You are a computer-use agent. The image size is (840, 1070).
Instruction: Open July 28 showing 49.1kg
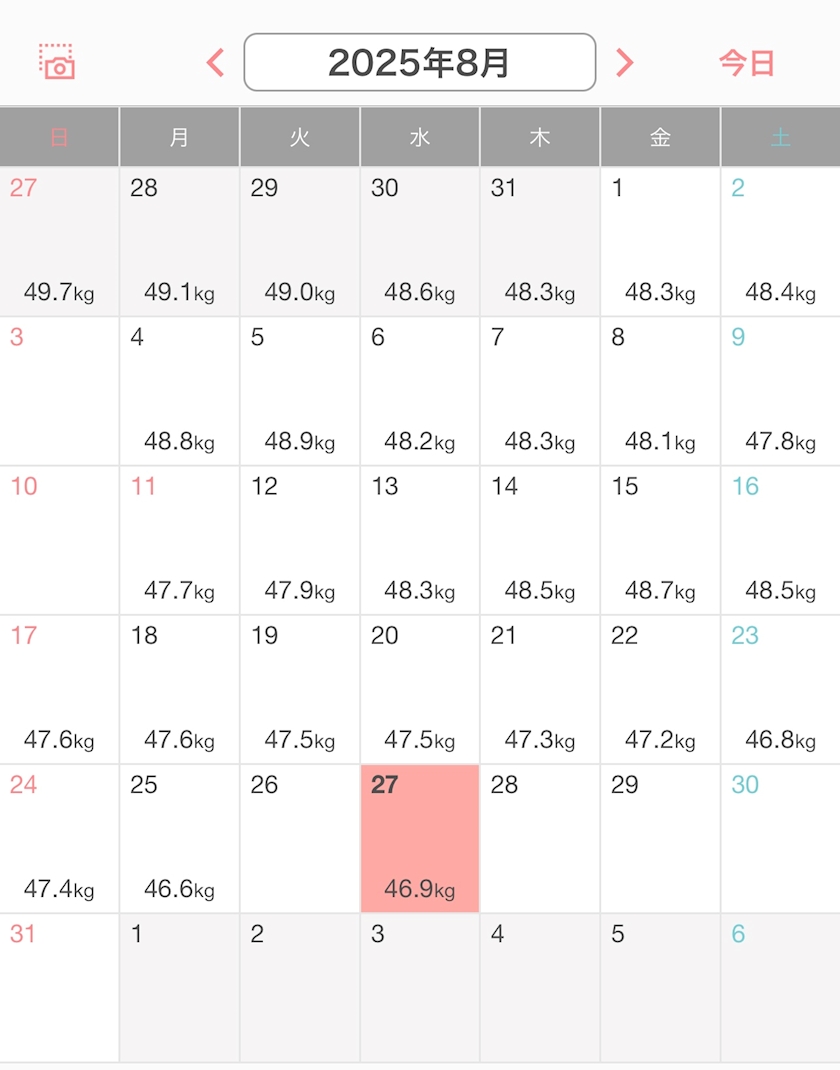click(179, 242)
